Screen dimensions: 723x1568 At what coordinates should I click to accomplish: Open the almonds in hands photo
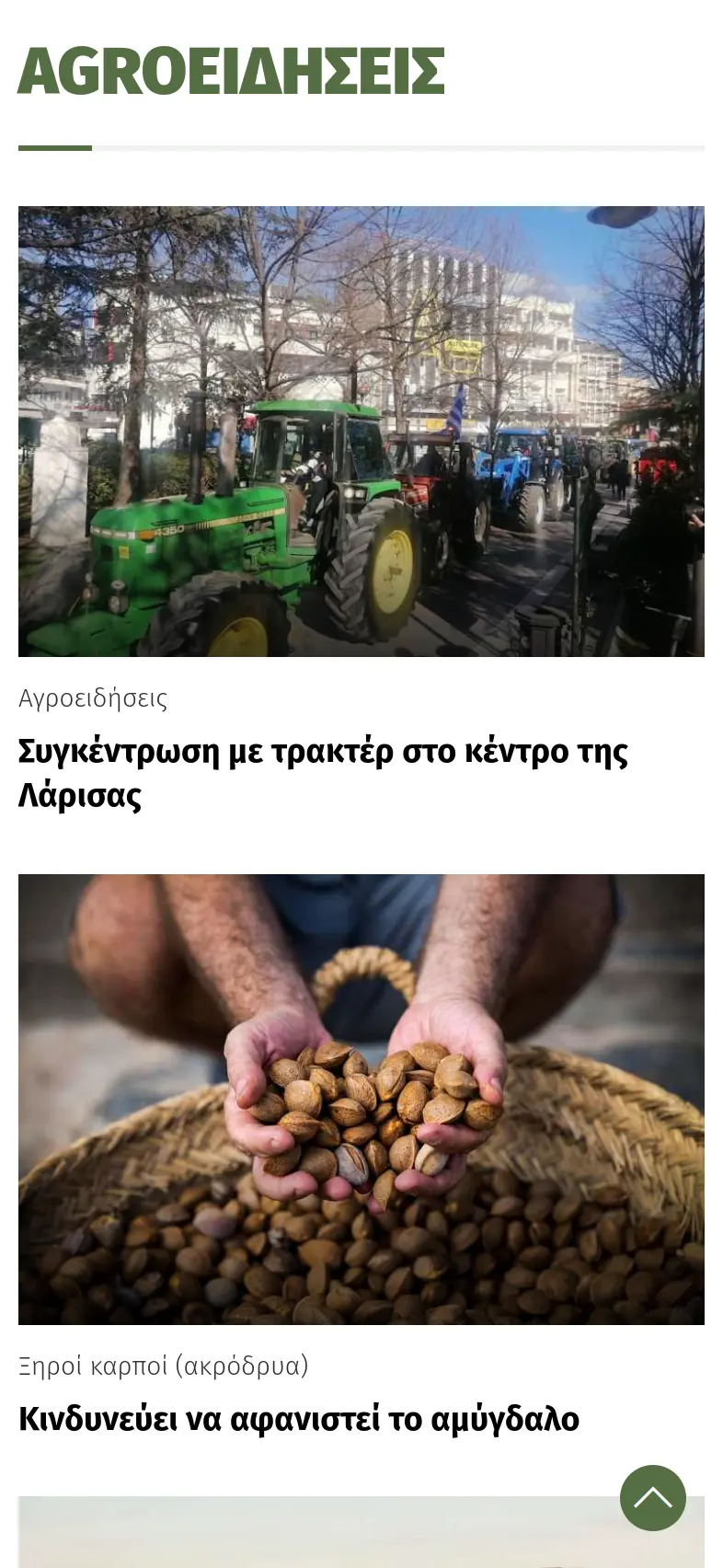pos(361,1099)
